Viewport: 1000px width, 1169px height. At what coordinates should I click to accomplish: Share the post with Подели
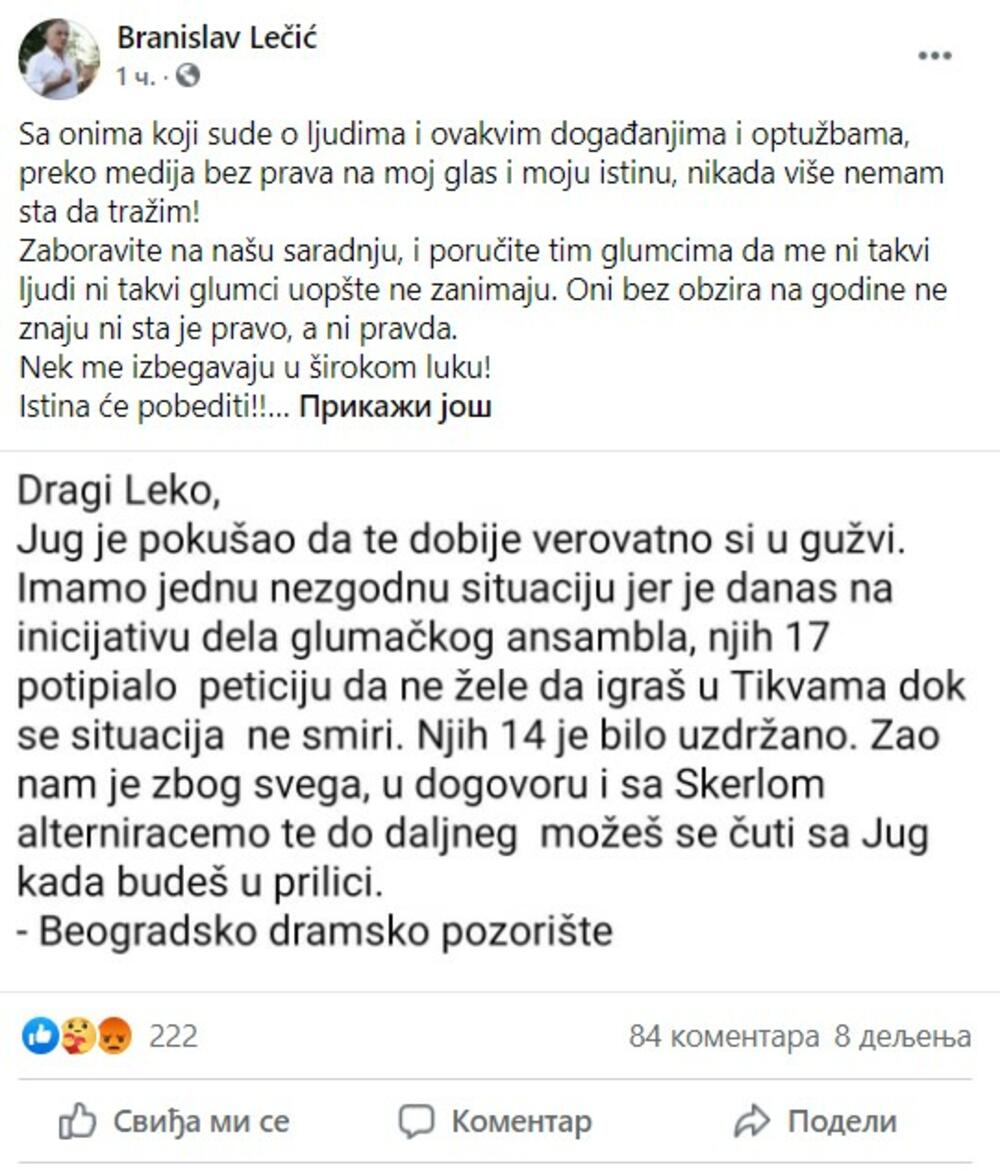(815, 1121)
